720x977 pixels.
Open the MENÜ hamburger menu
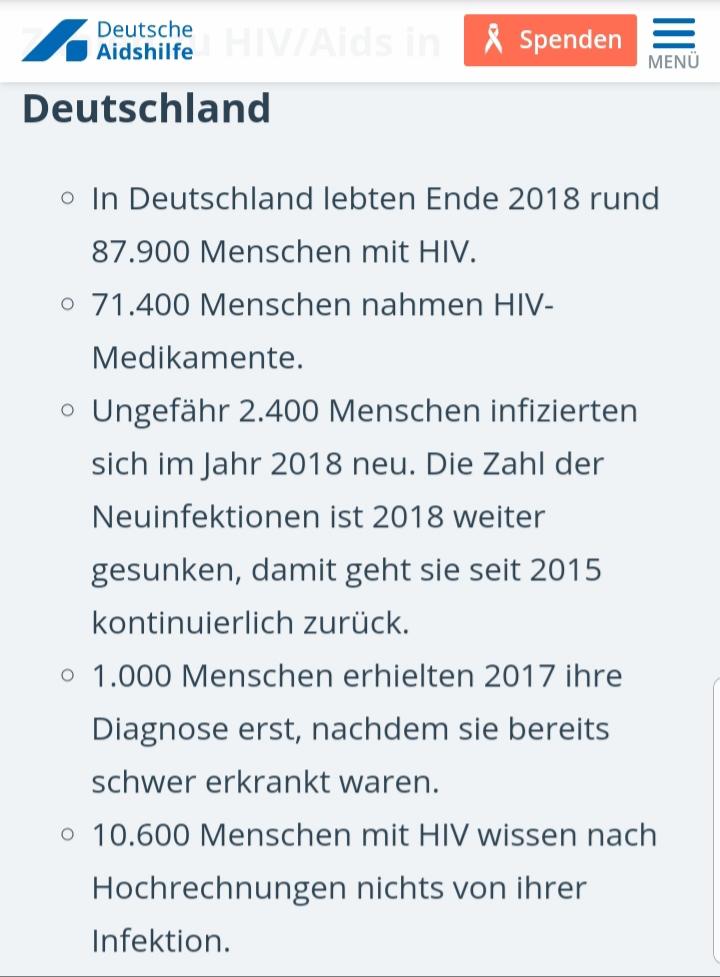pyautogui.click(x=673, y=43)
